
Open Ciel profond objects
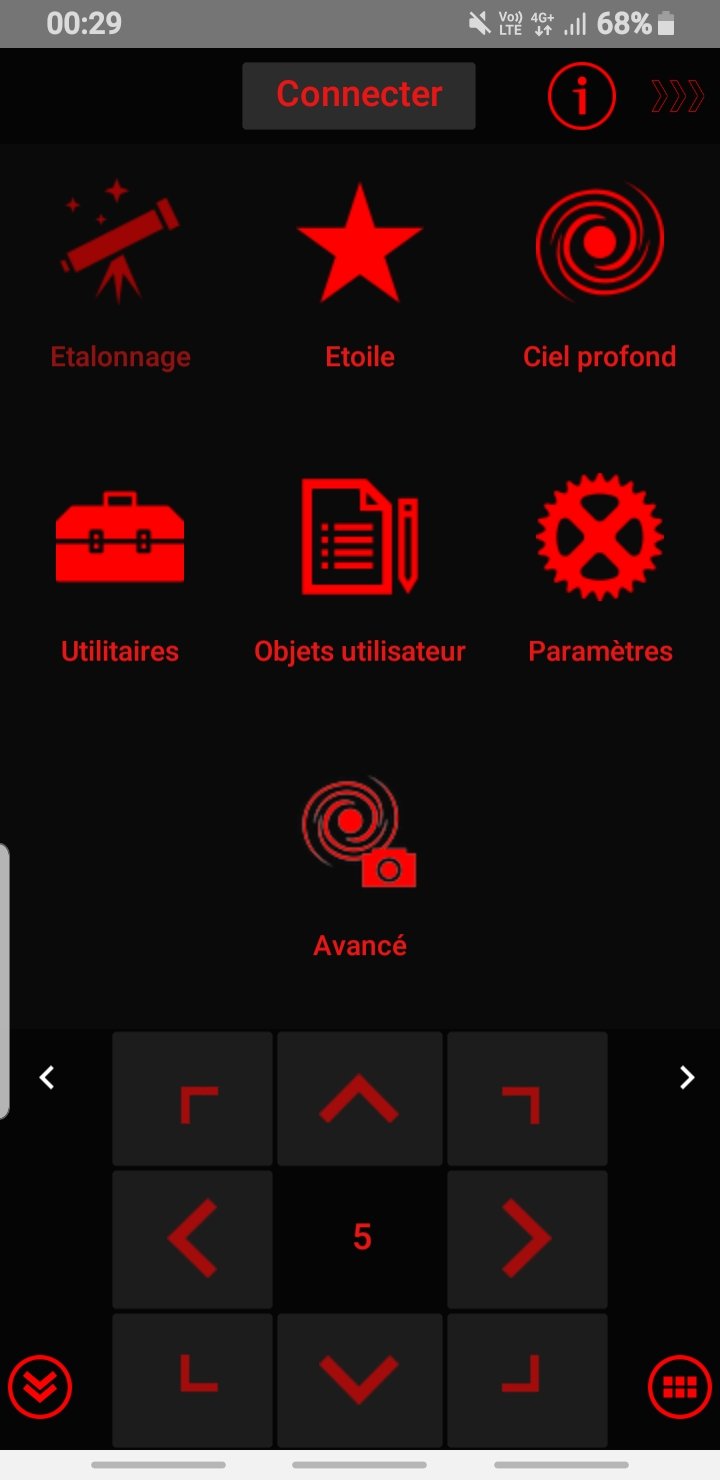(x=600, y=272)
